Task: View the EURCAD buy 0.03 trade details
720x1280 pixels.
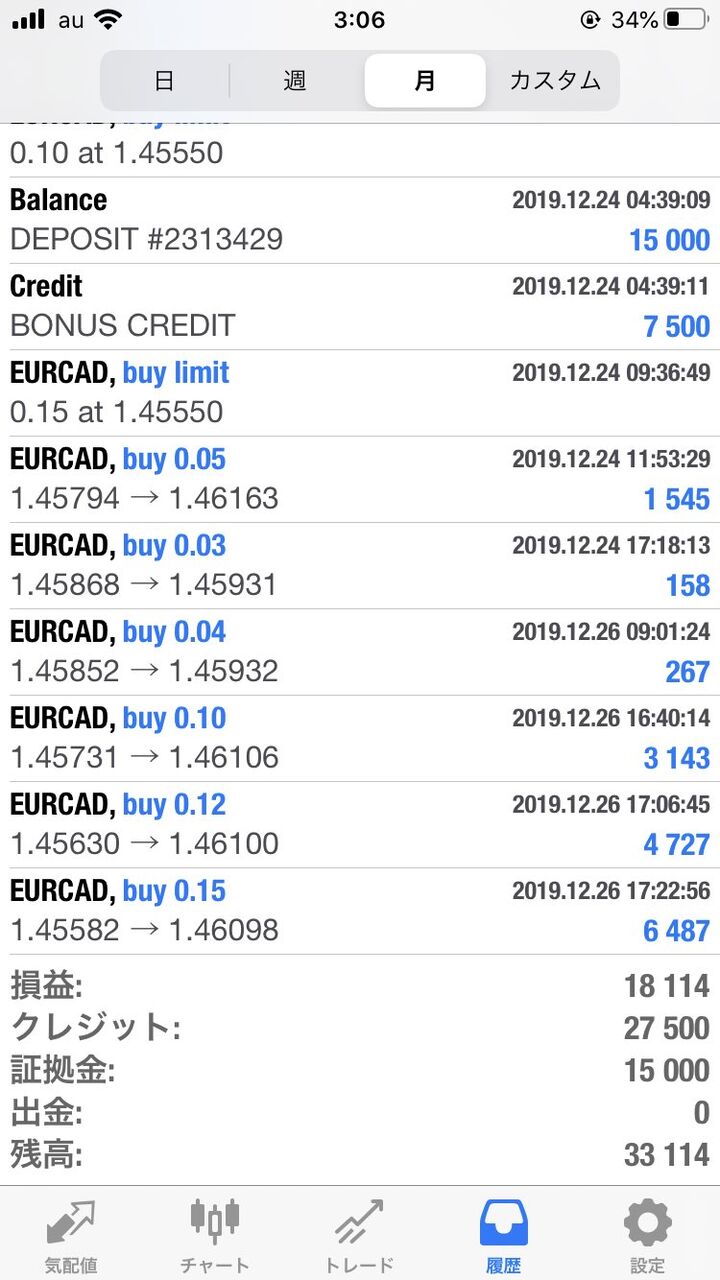Action: pyautogui.click(x=360, y=565)
